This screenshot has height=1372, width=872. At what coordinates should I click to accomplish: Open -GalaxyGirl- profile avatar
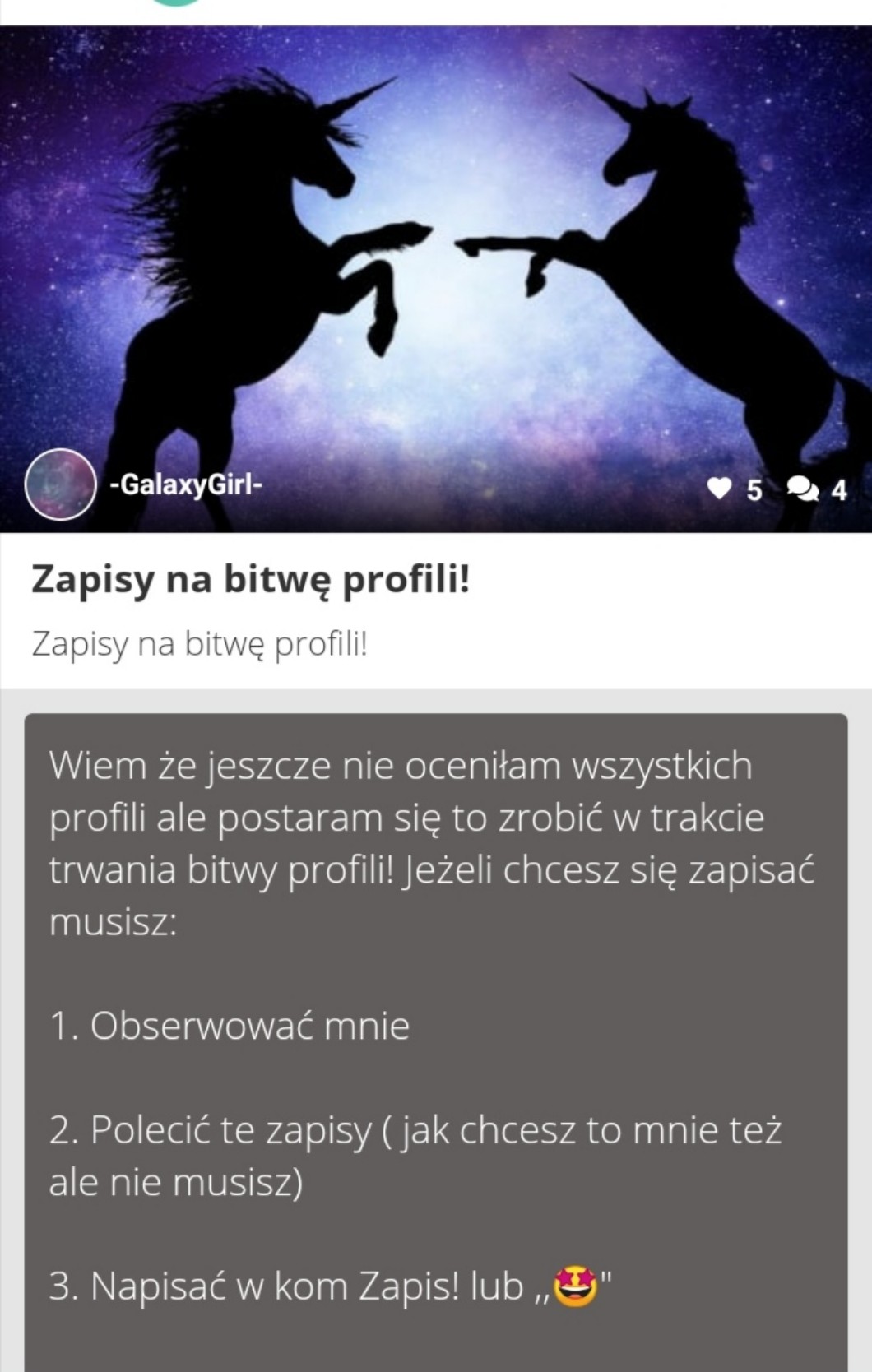point(60,485)
